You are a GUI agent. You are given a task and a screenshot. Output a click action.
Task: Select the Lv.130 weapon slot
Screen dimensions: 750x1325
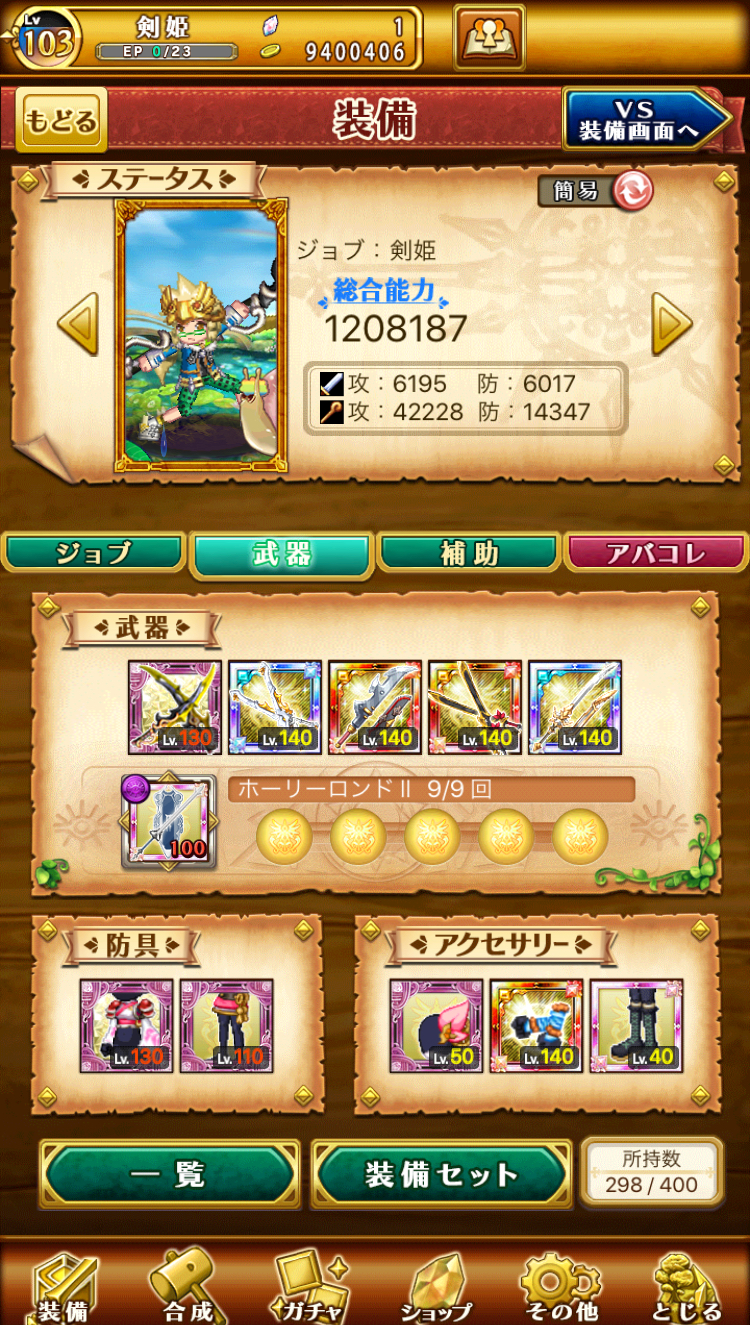(x=175, y=707)
